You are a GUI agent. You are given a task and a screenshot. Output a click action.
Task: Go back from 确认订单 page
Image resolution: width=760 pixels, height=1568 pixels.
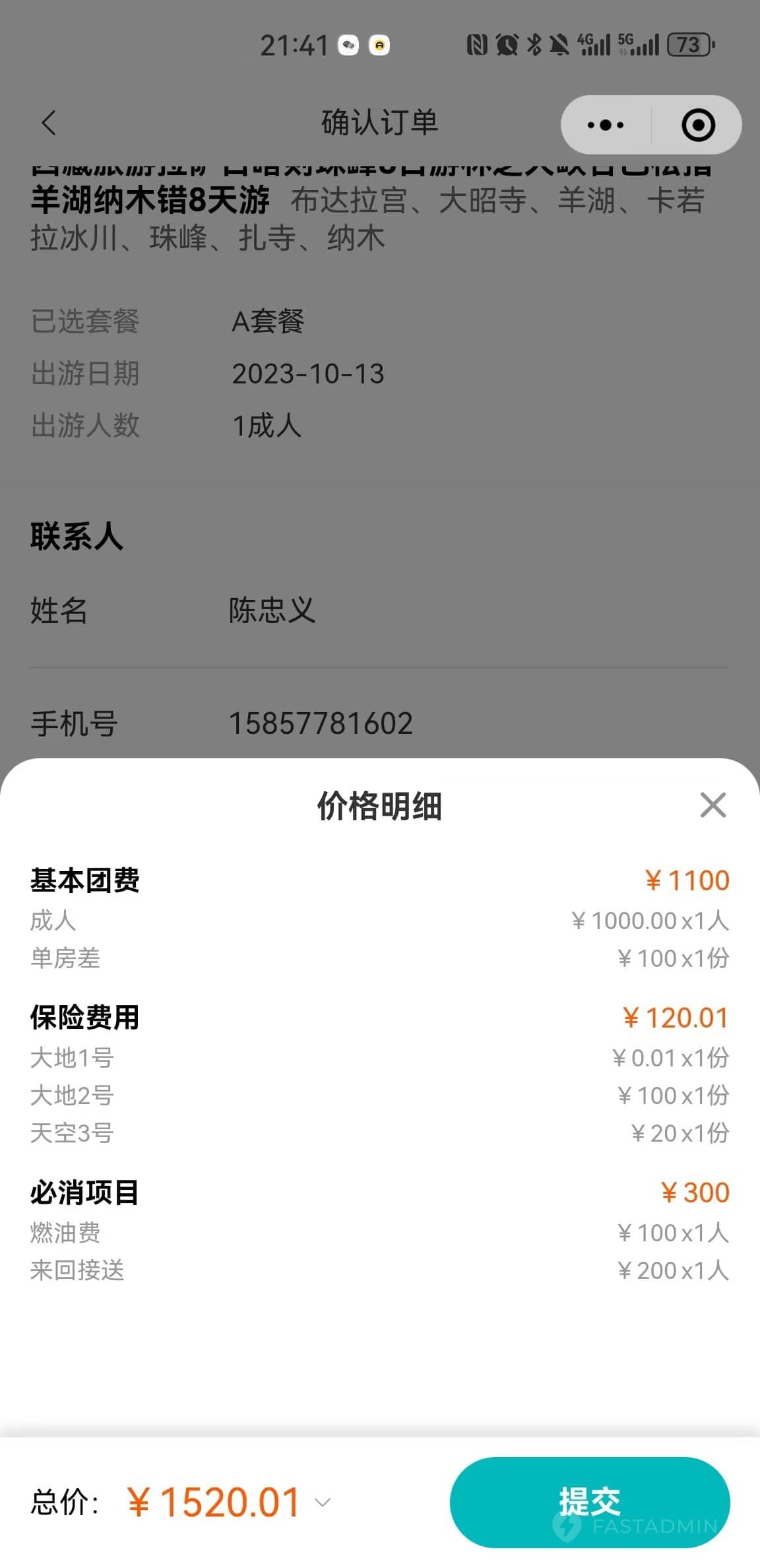coord(49,123)
